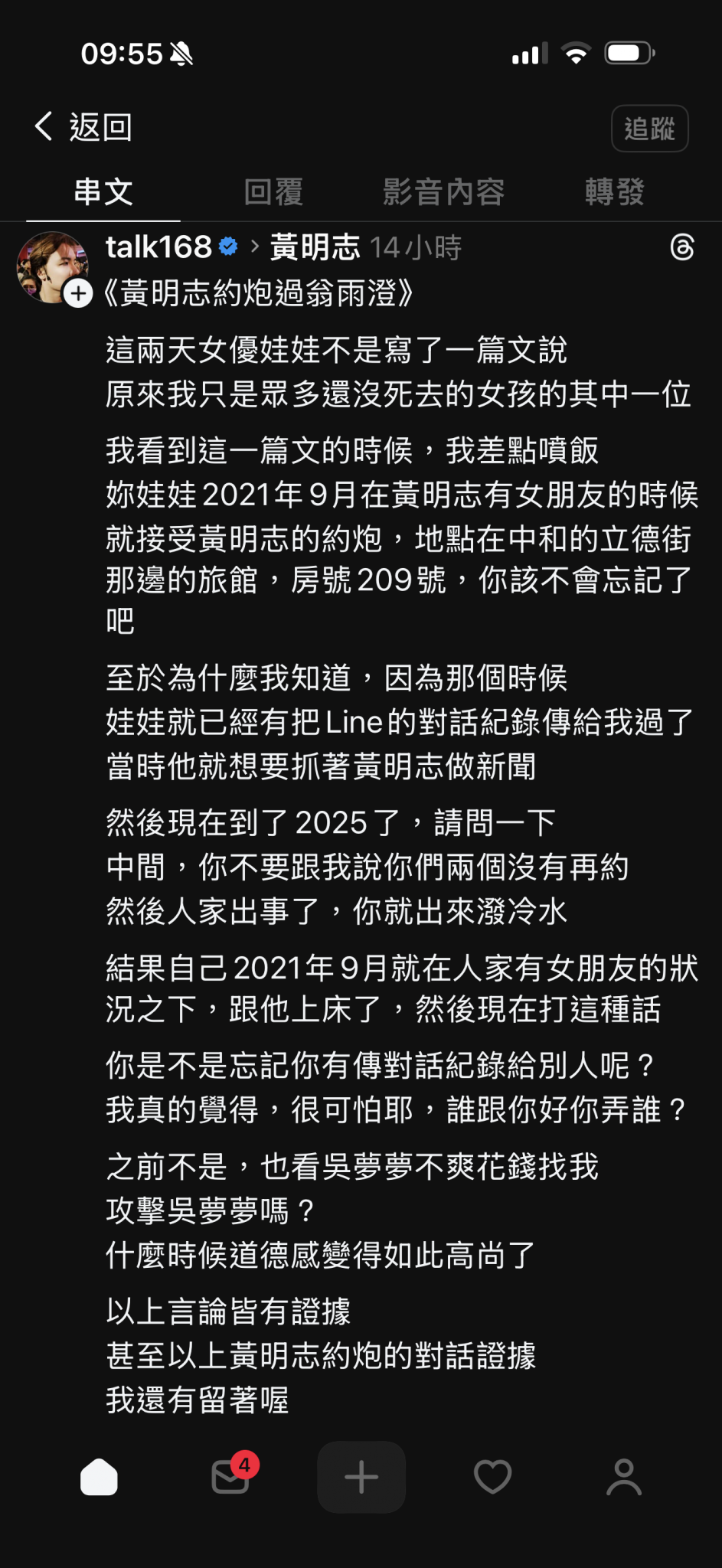Open the 黃明志 topic tag
Screen dimensions: 722x1568
coord(315,247)
